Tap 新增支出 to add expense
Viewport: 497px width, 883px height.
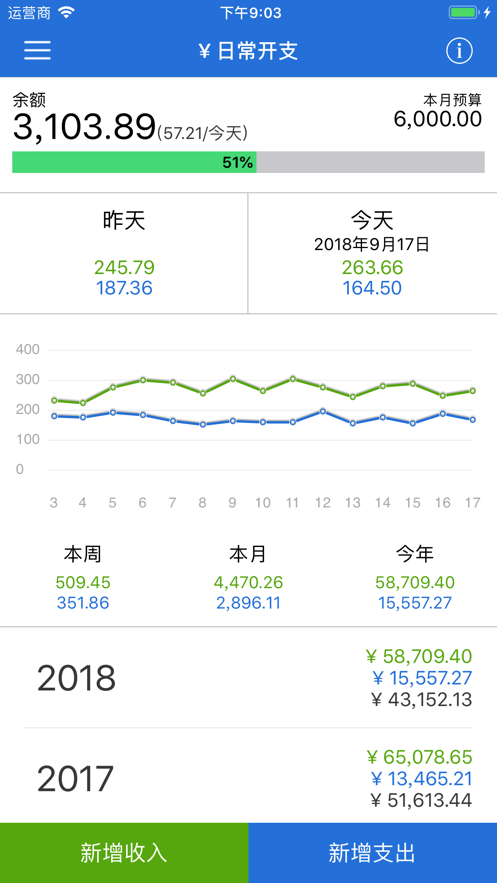click(x=373, y=853)
